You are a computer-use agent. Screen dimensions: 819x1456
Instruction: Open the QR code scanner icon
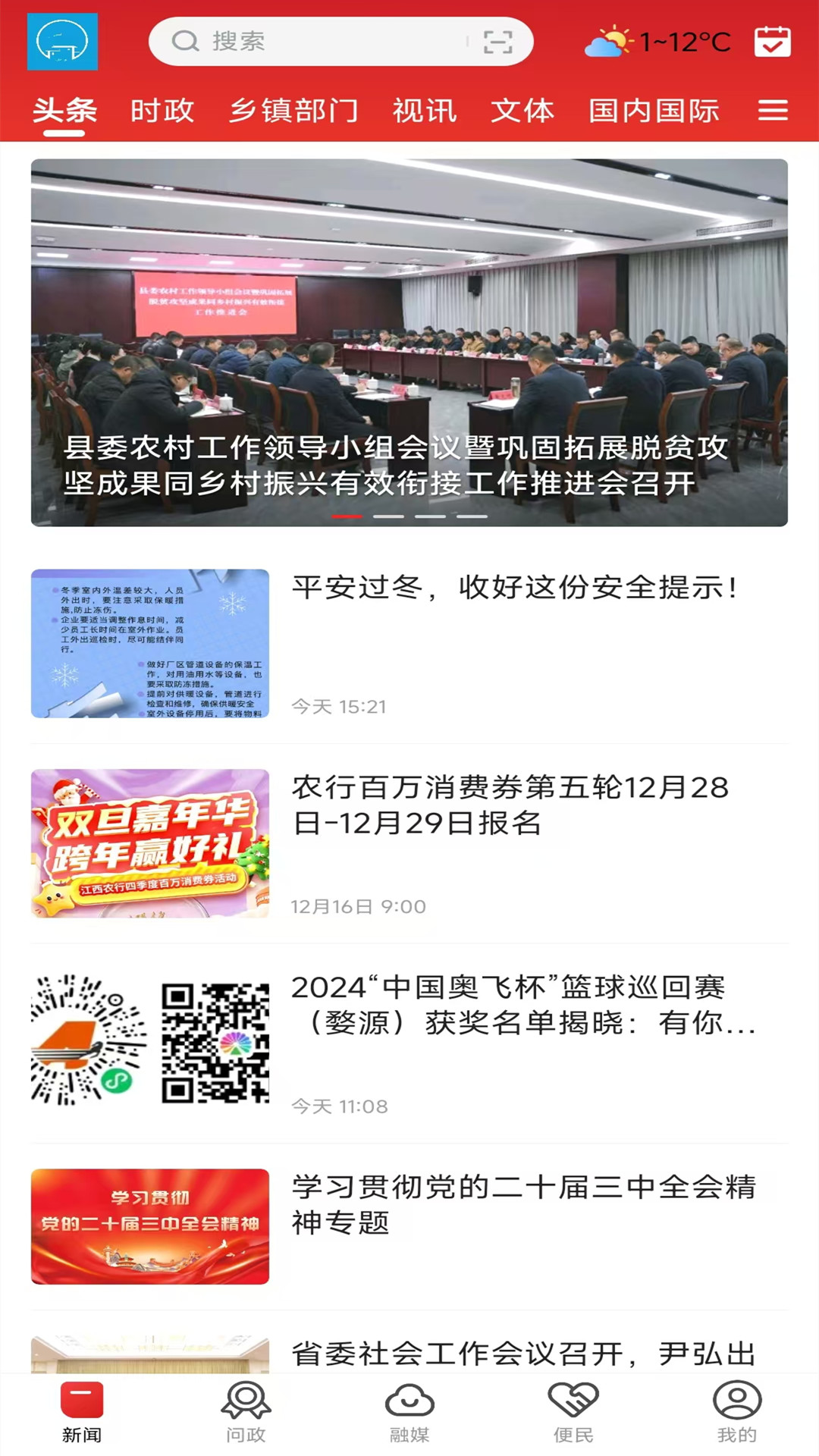point(497,42)
